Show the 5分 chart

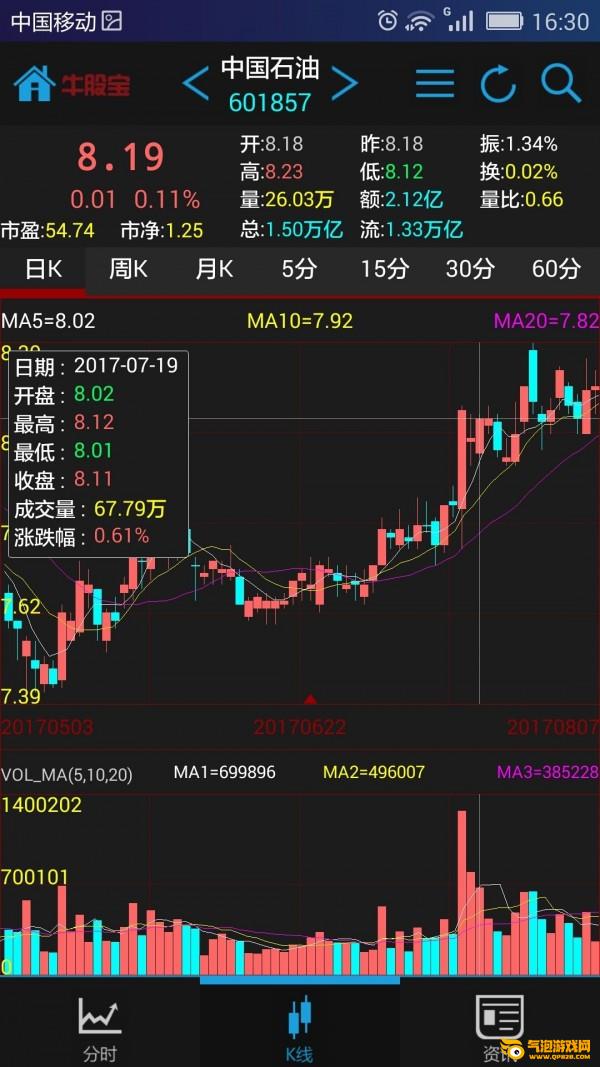click(299, 268)
